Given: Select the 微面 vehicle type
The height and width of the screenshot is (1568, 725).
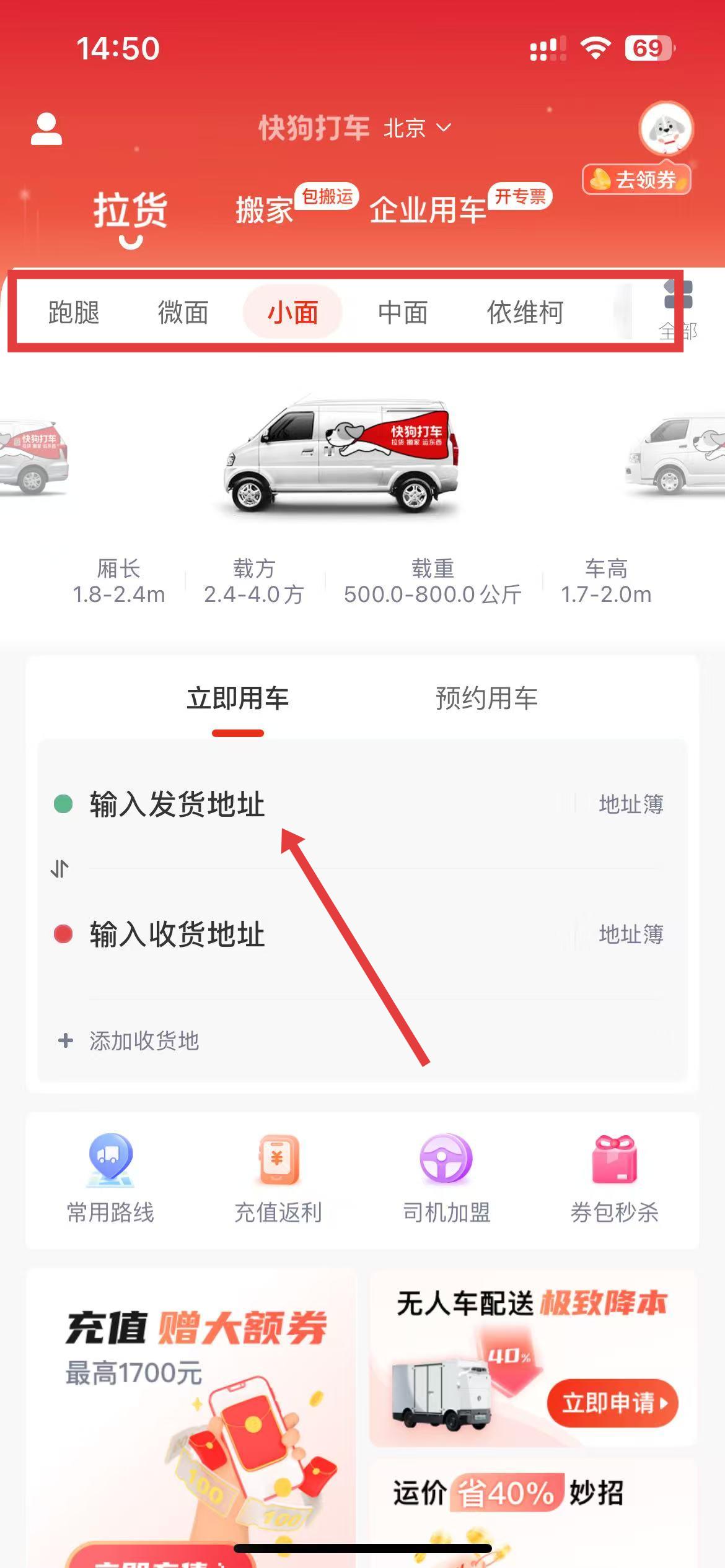Looking at the screenshot, I should tap(183, 312).
